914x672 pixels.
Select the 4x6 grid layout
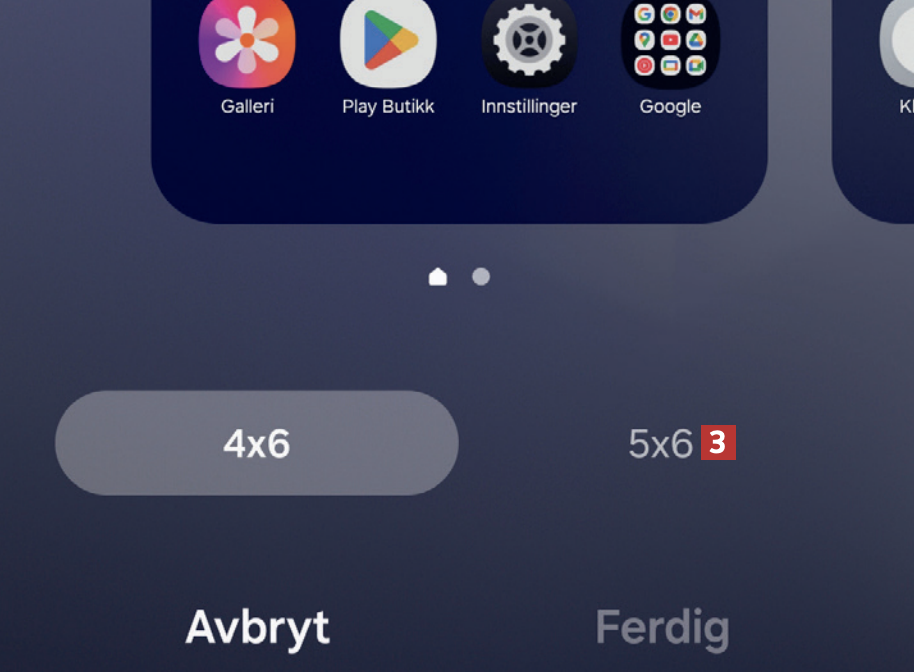point(257,443)
